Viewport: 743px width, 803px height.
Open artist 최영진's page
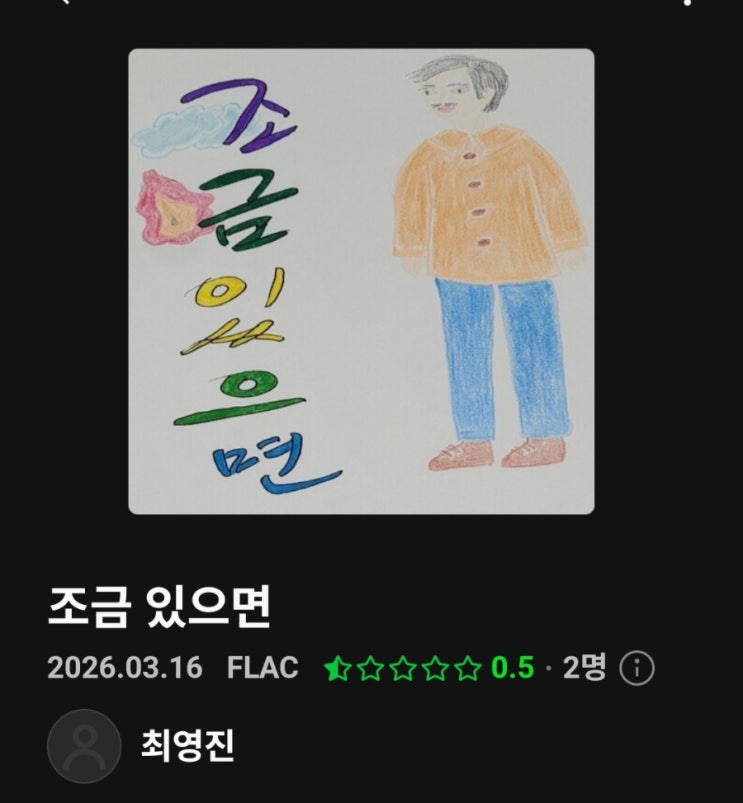[x=189, y=746]
